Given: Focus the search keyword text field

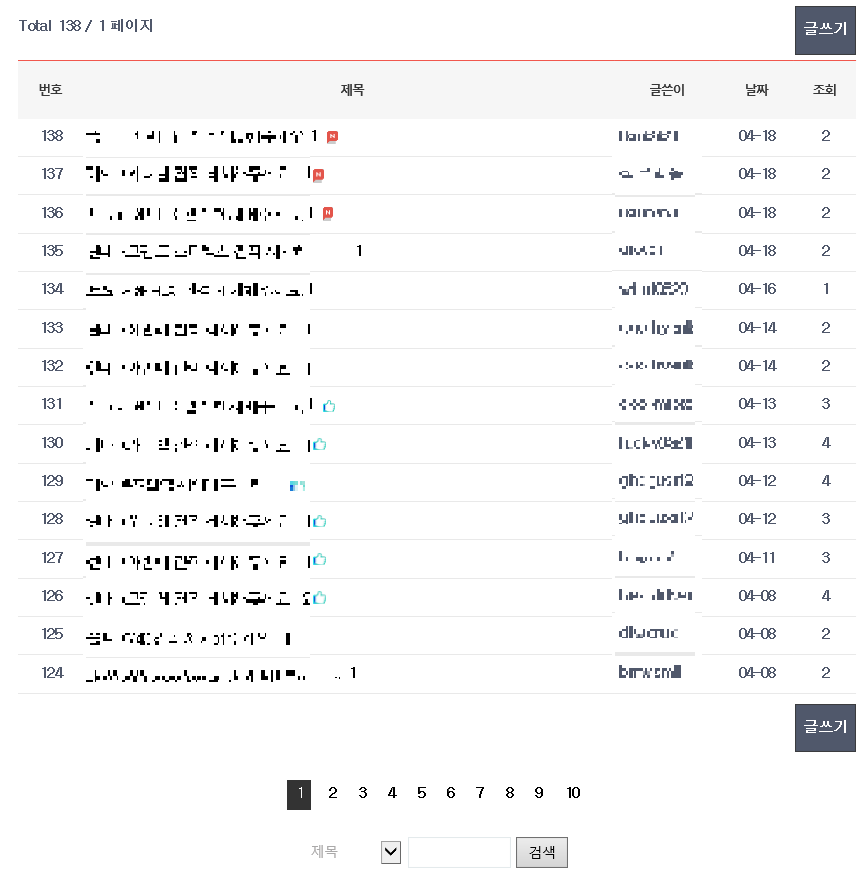Looking at the screenshot, I should pyautogui.click(x=459, y=852).
